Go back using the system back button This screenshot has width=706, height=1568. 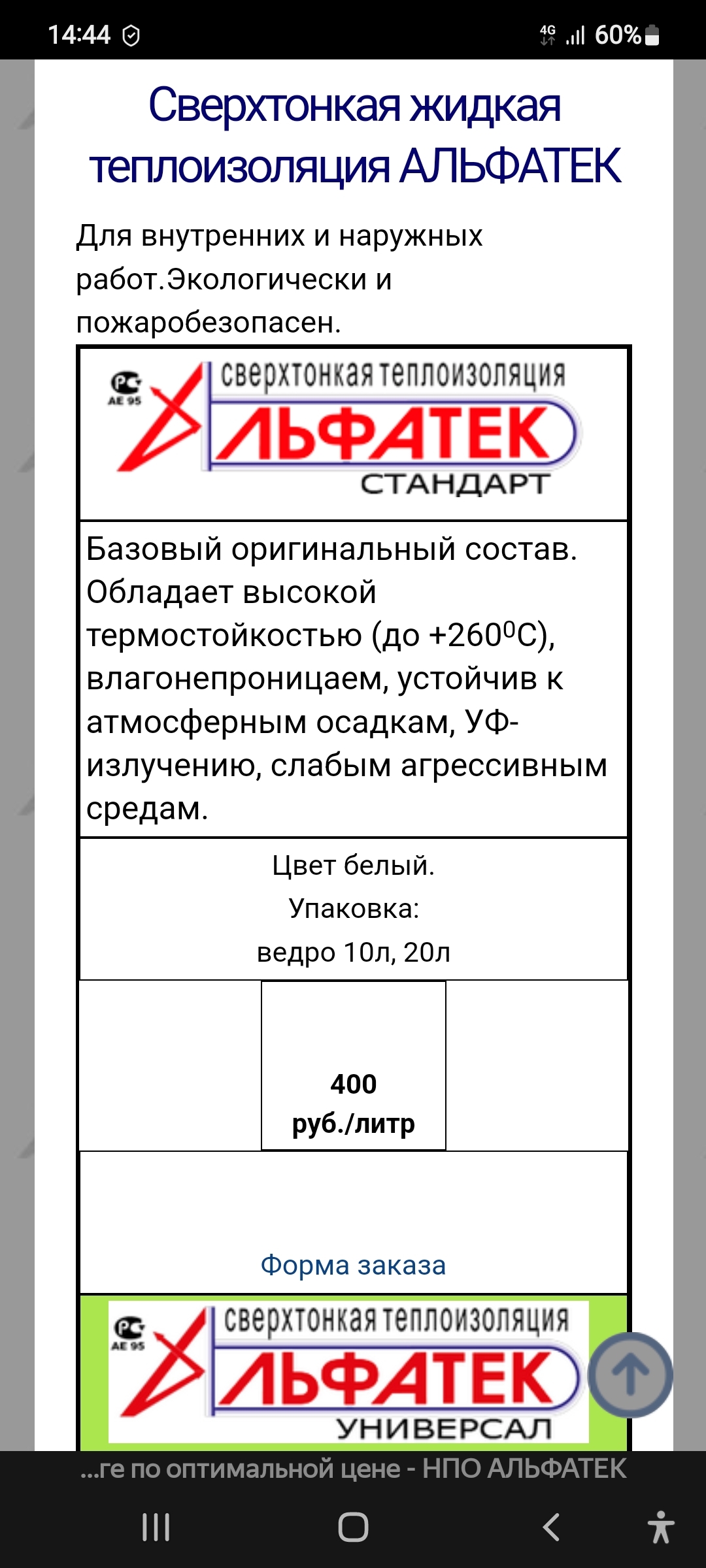[x=551, y=1527]
